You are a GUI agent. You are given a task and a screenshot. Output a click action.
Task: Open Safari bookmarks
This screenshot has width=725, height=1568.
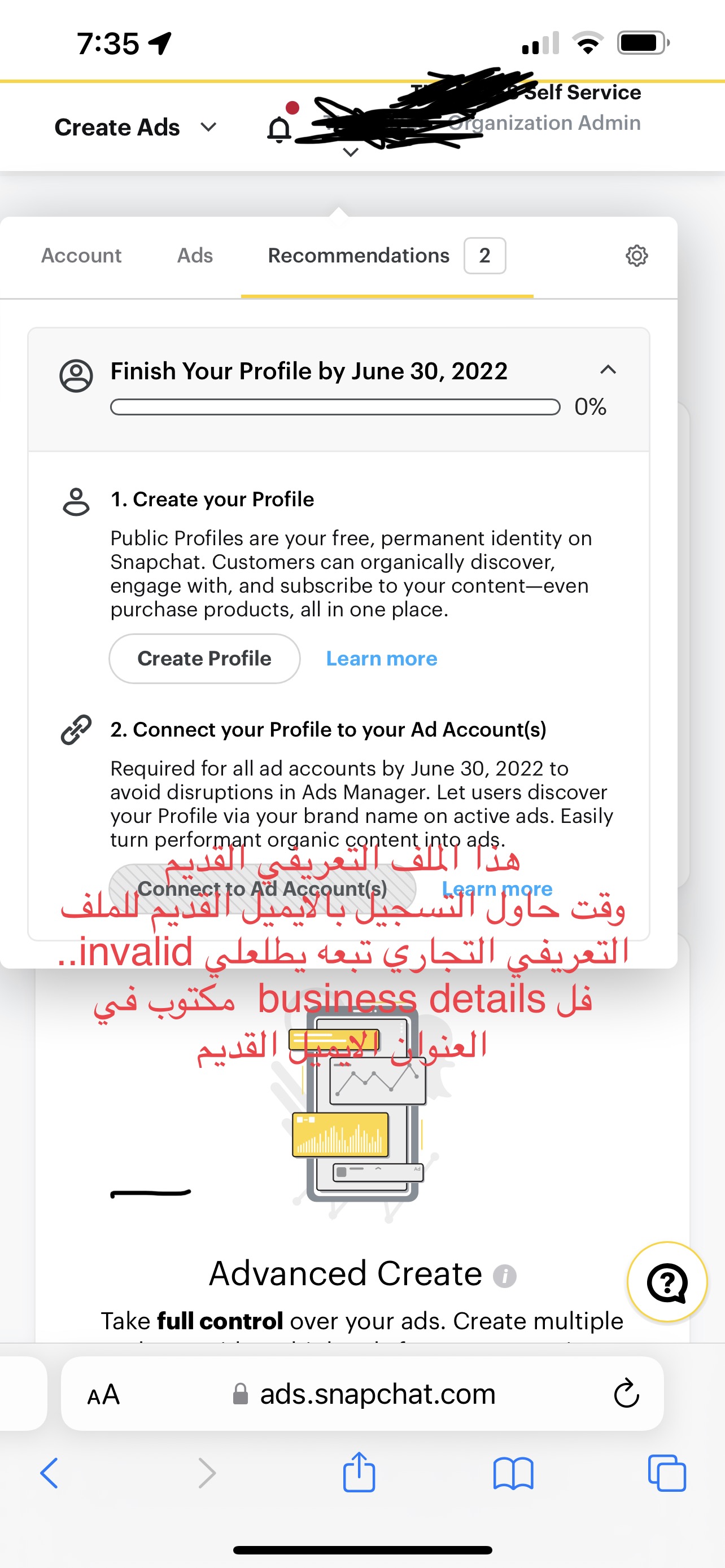513,1473
